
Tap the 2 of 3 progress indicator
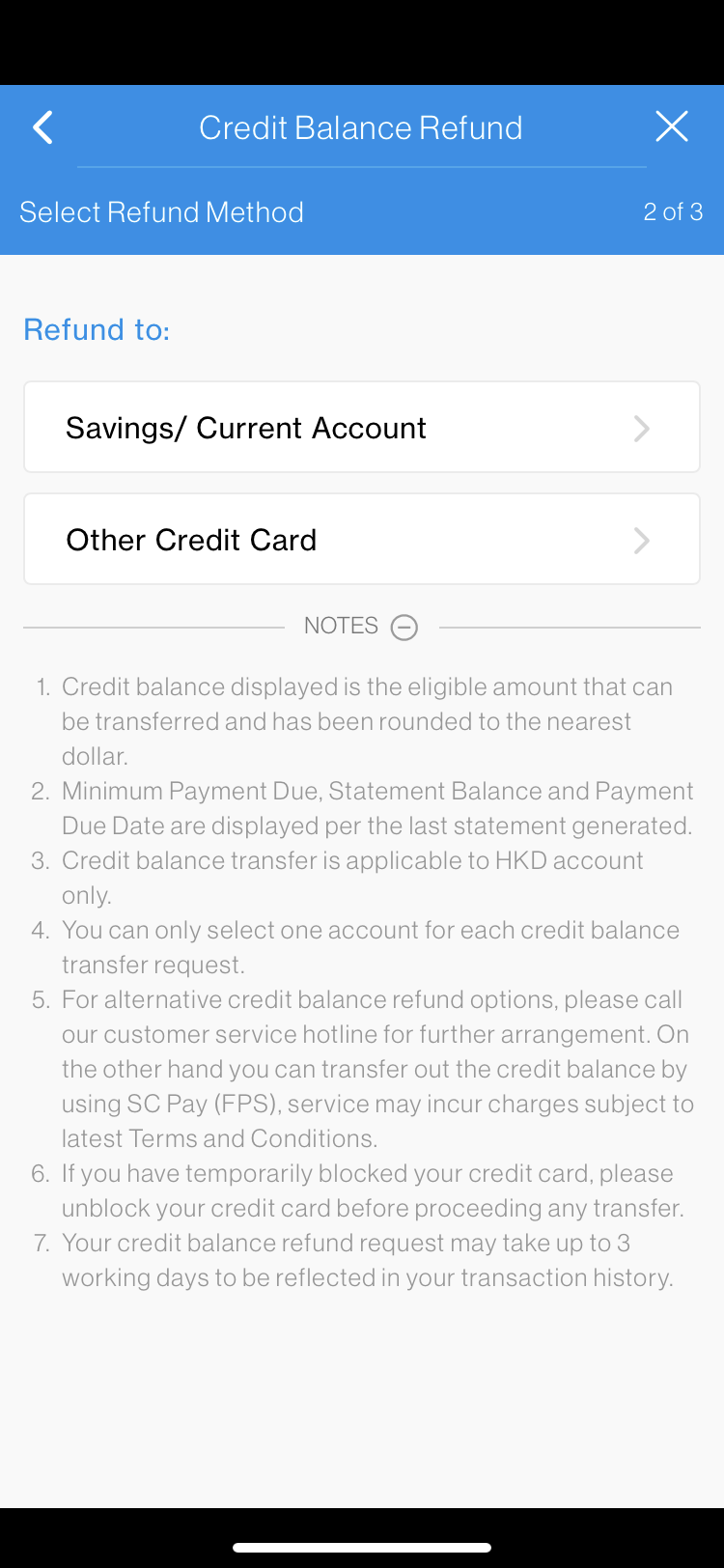click(x=672, y=211)
